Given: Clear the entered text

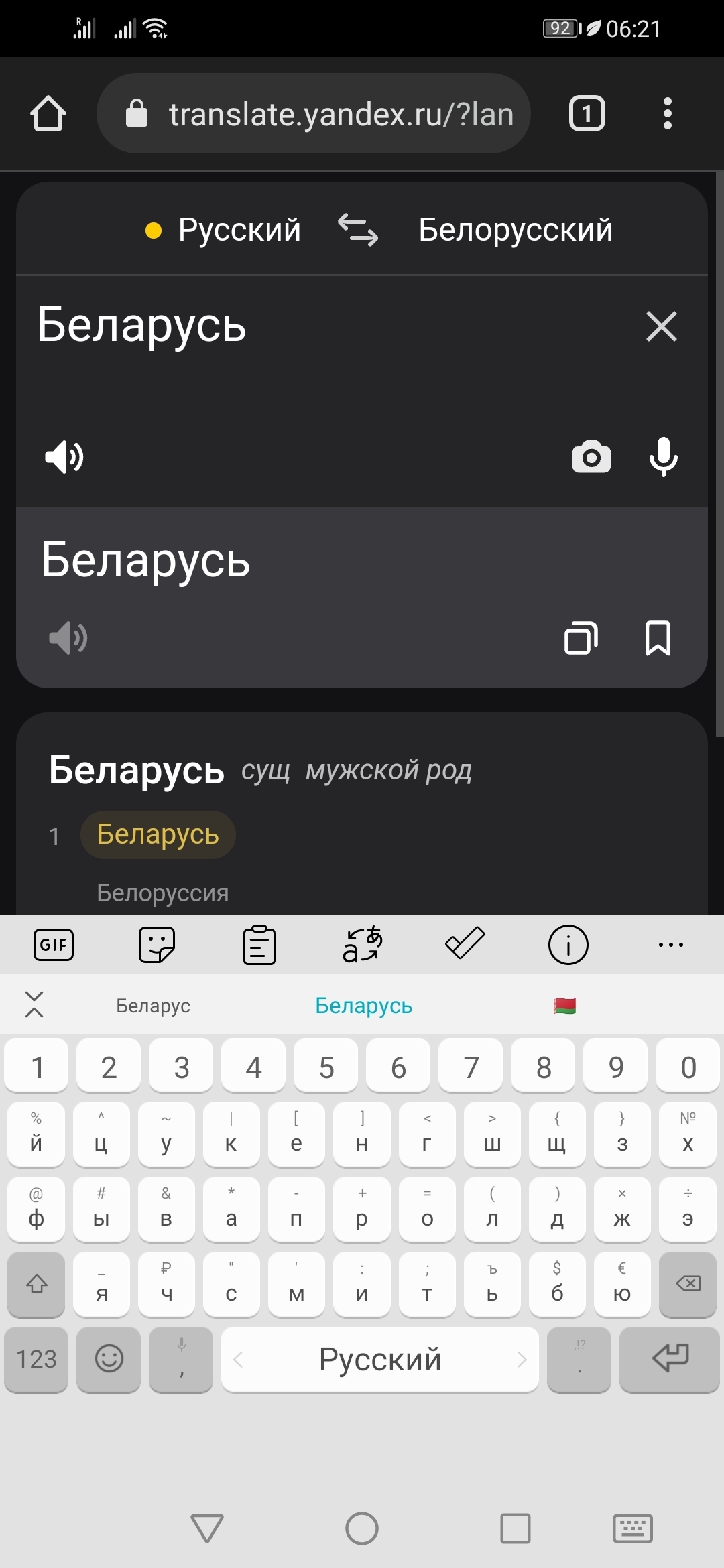Looking at the screenshot, I should (661, 326).
